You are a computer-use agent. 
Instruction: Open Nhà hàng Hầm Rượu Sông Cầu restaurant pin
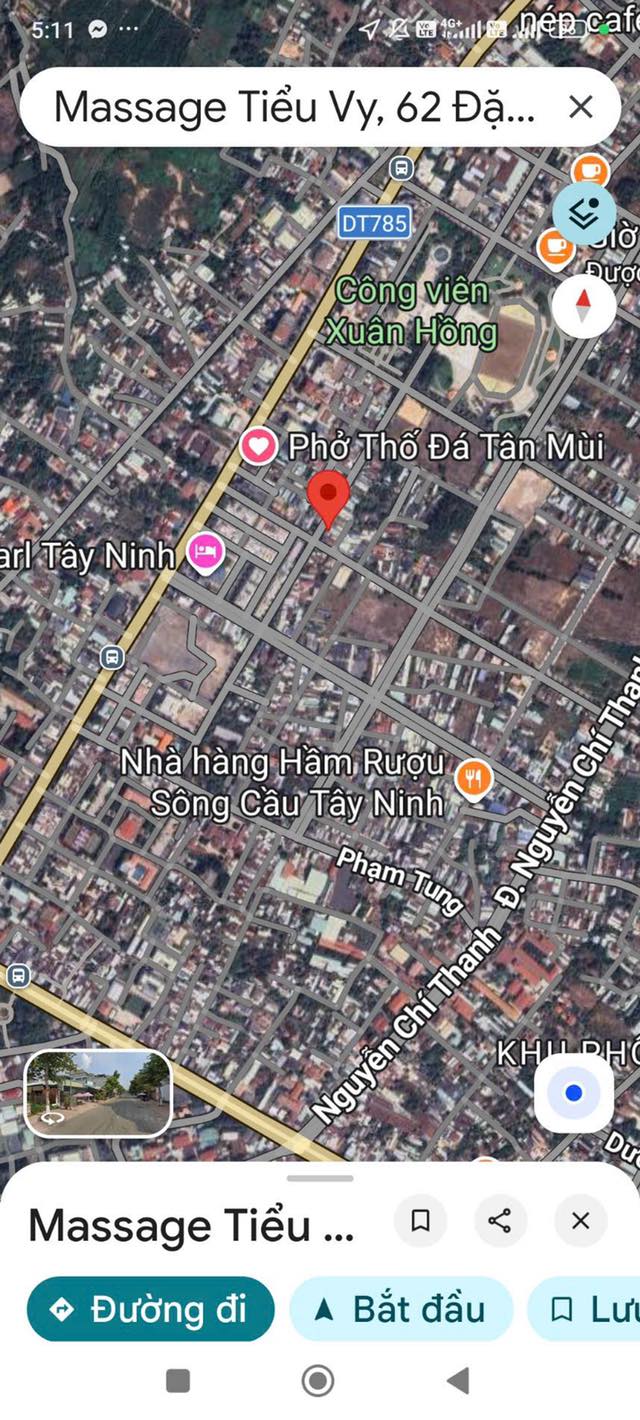click(474, 777)
